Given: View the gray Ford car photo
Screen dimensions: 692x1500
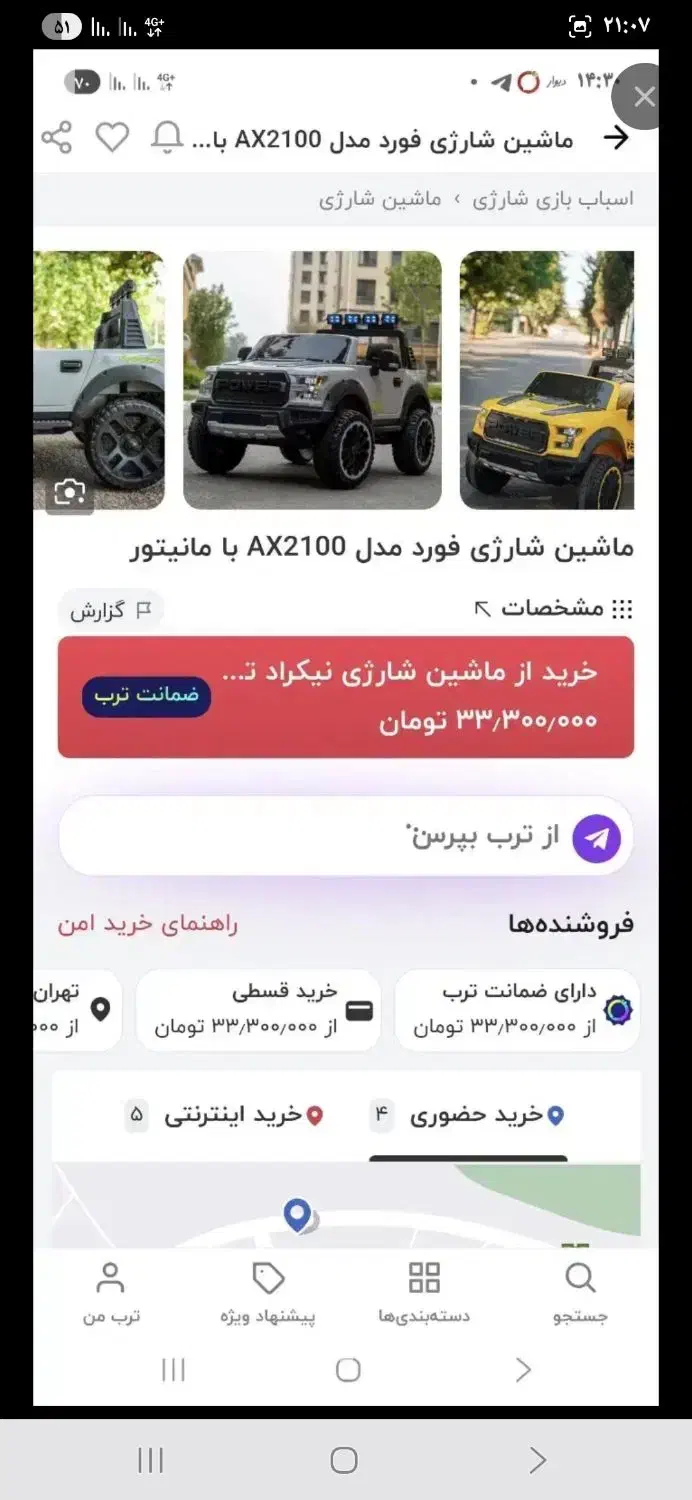Looking at the screenshot, I should (312, 380).
